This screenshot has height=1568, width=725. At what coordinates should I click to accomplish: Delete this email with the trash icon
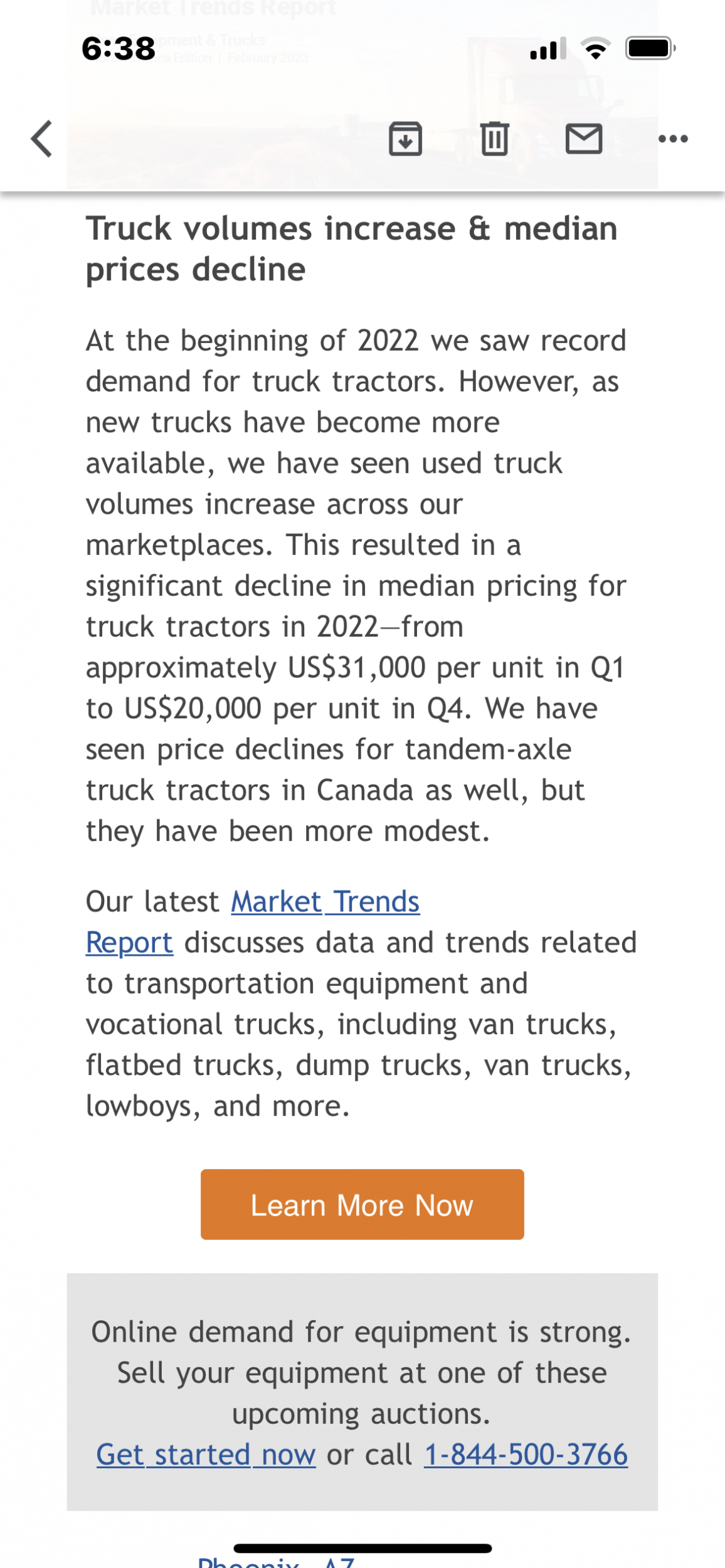click(x=495, y=139)
